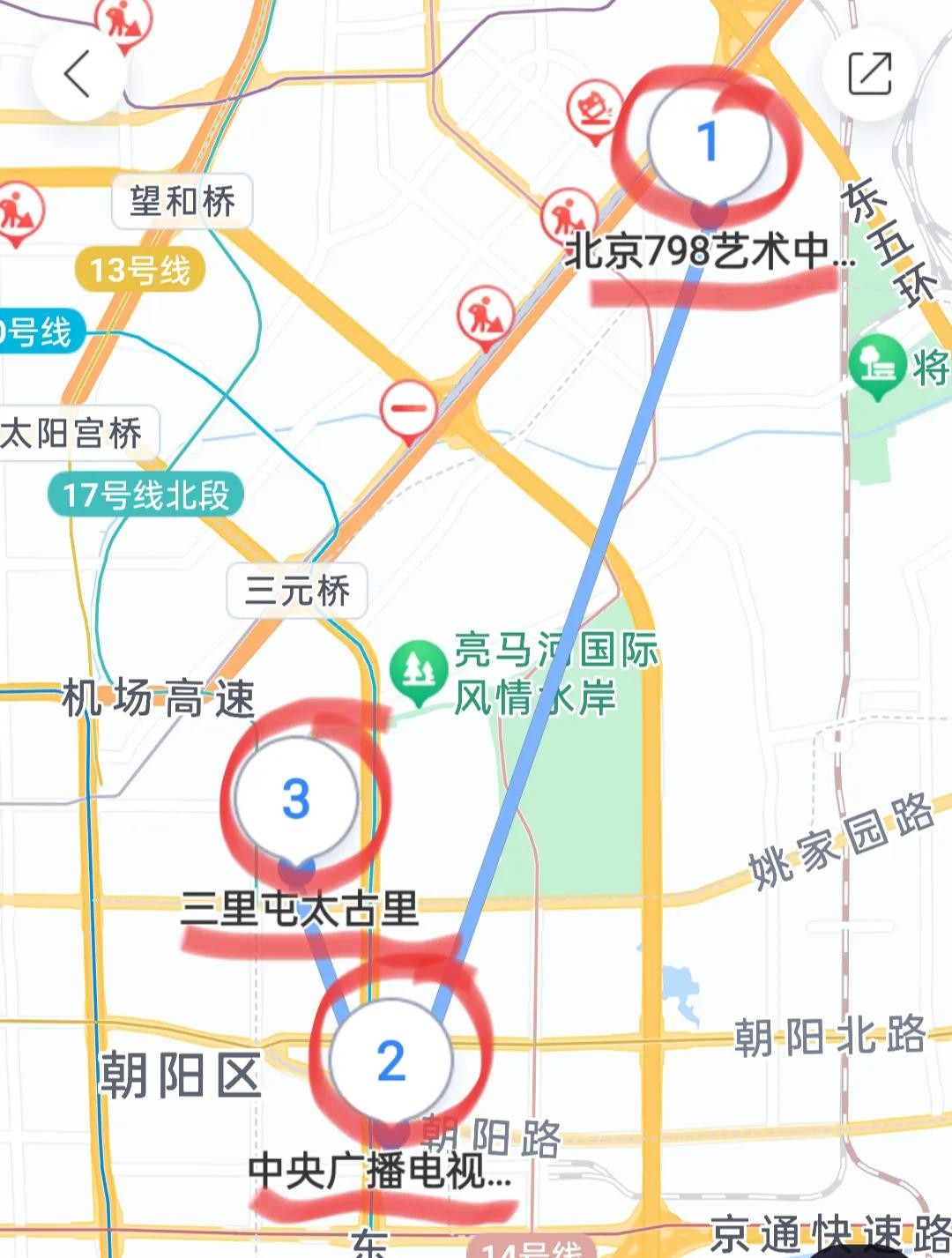Tap the road closure sign near 三元桥

[408, 409]
